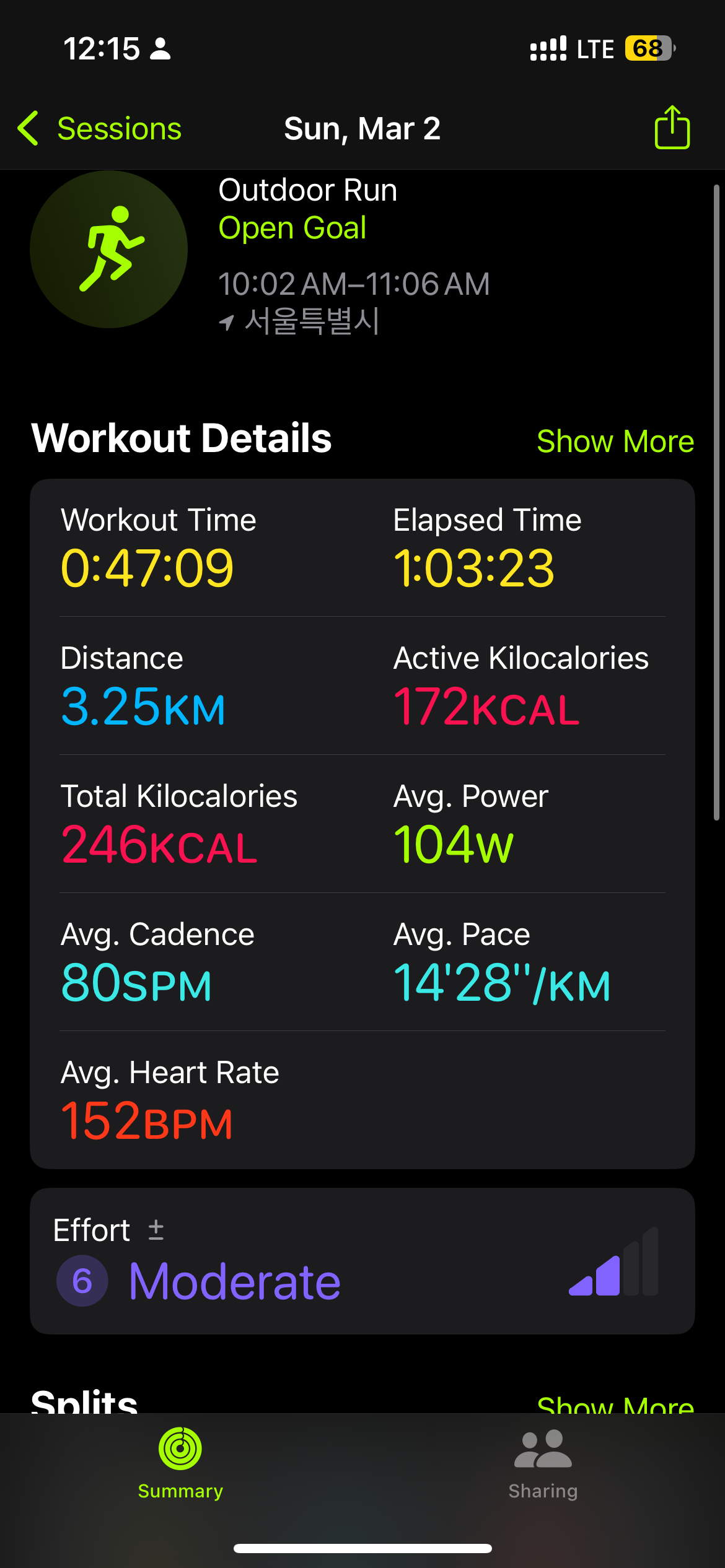Show More for Workout Details
The width and height of the screenshot is (725, 1568).
615,441
